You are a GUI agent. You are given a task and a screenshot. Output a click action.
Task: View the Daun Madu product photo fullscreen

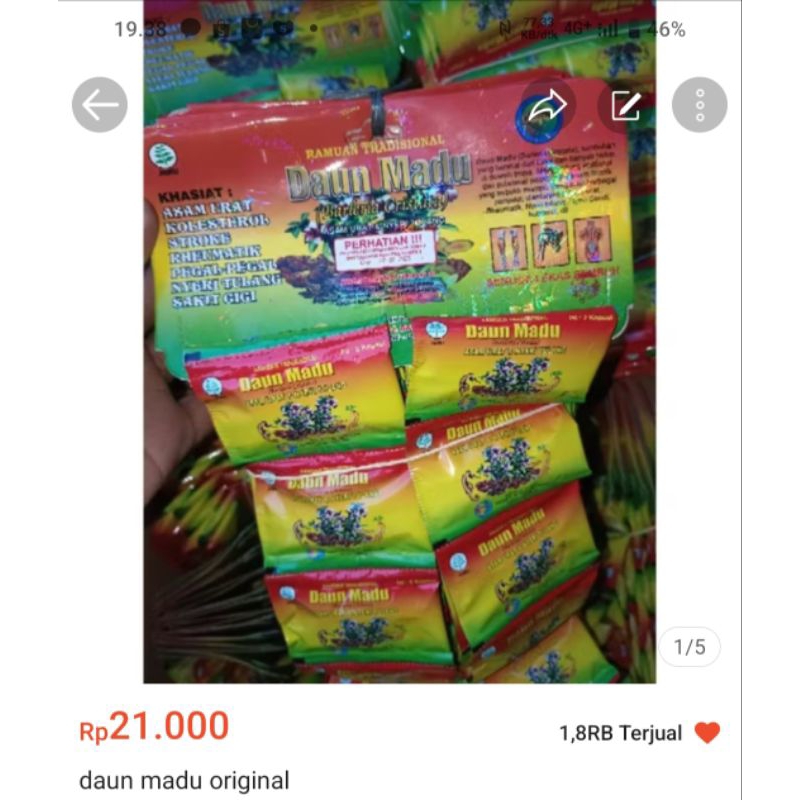click(x=400, y=400)
